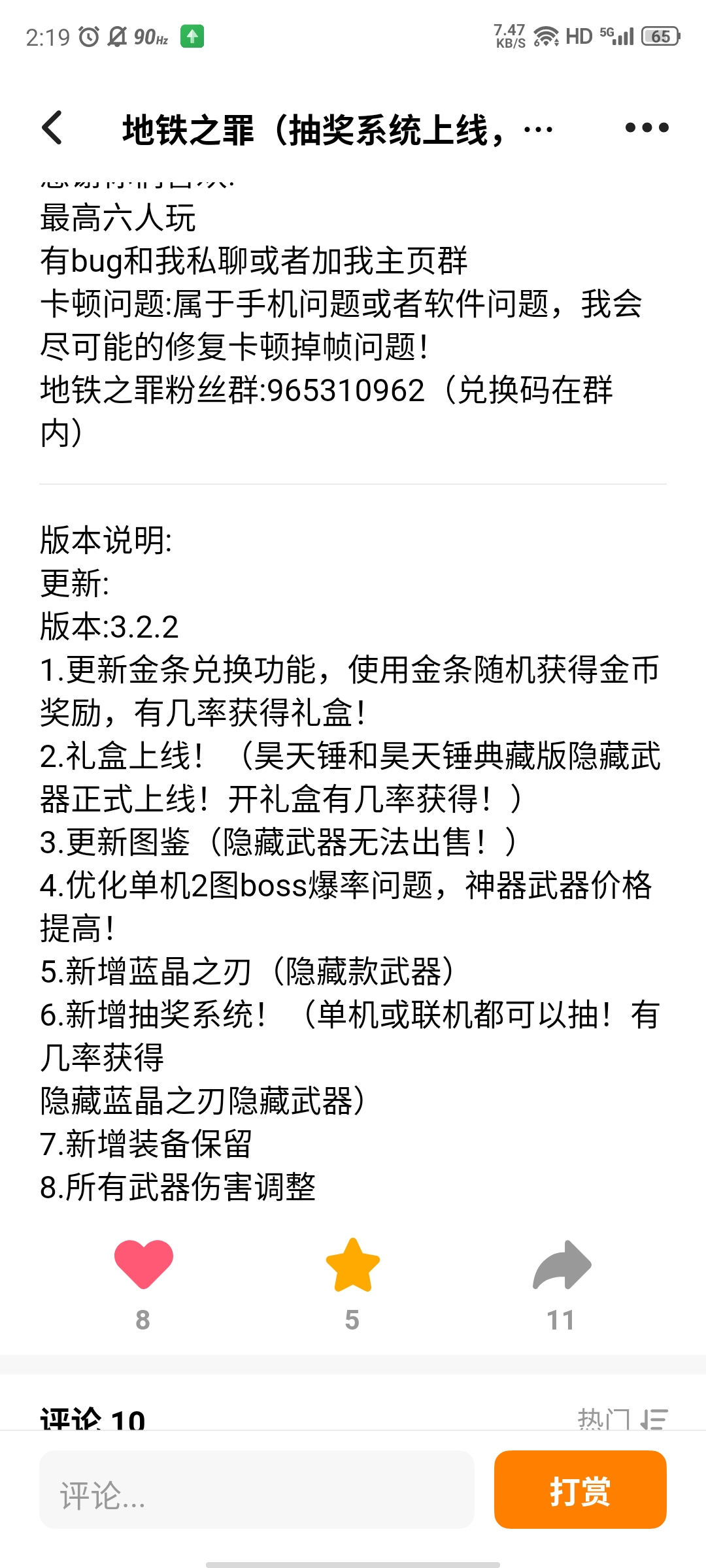
Task: Open the 热门 comment sort option
Action: point(621,1420)
